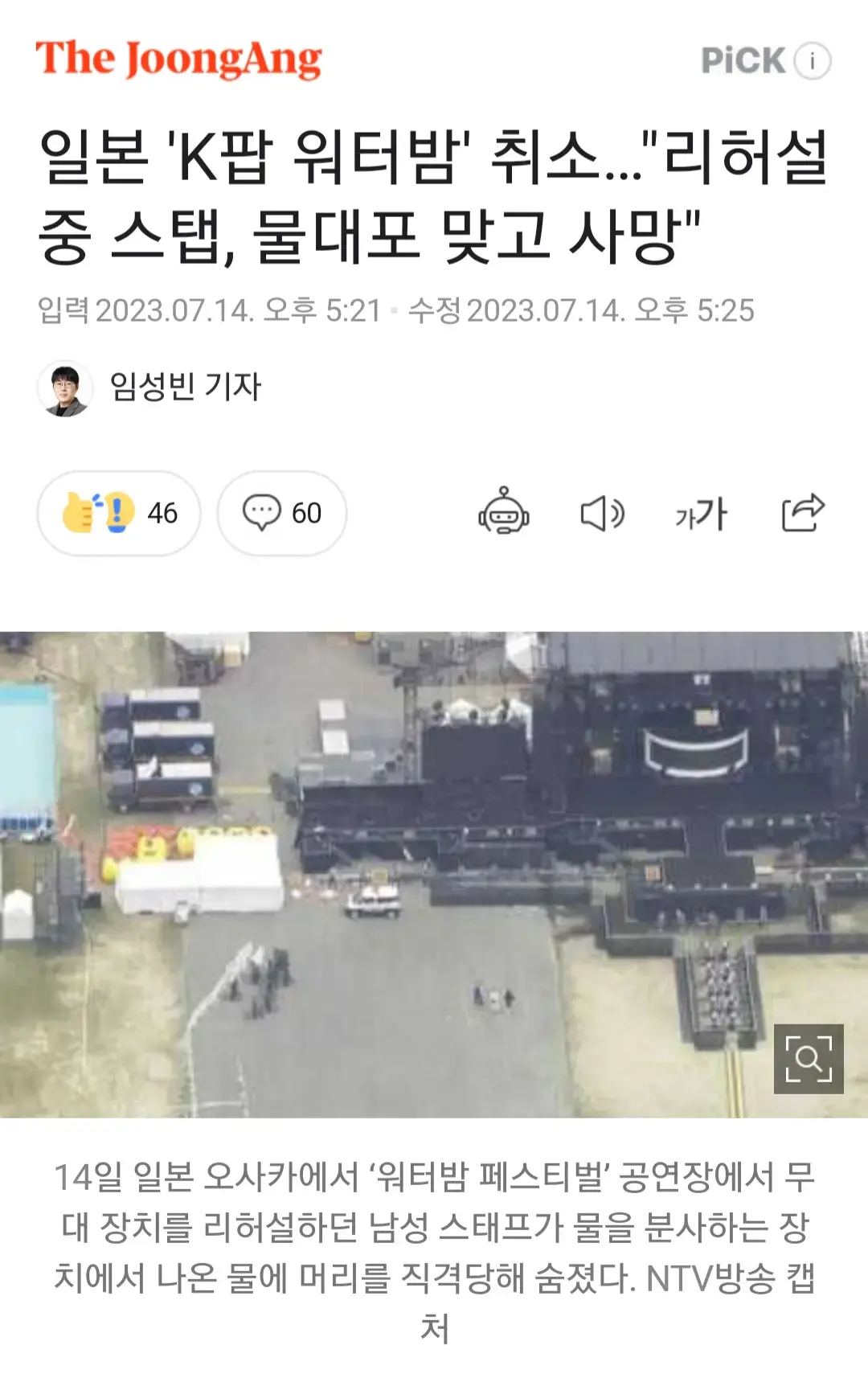Screen dimensions: 868x1374
Task: React to the article with 46 reactions
Action: pyautogui.click(x=119, y=513)
